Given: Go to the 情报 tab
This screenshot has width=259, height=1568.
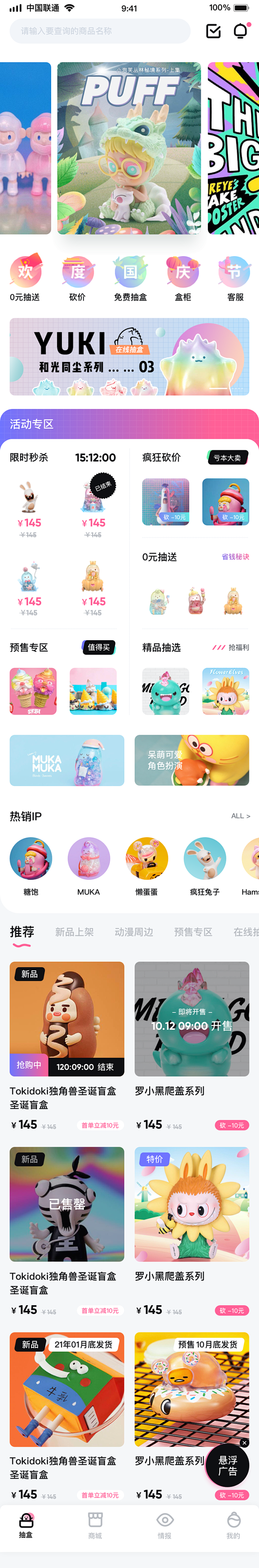Looking at the screenshot, I should [x=165, y=1525].
